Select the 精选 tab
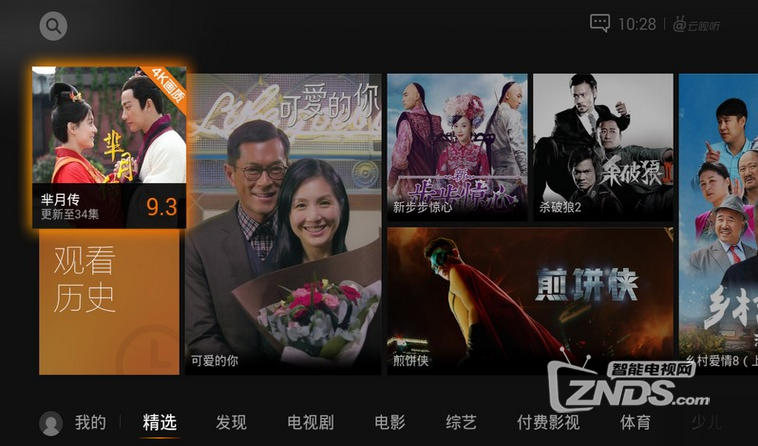 tap(160, 422)
